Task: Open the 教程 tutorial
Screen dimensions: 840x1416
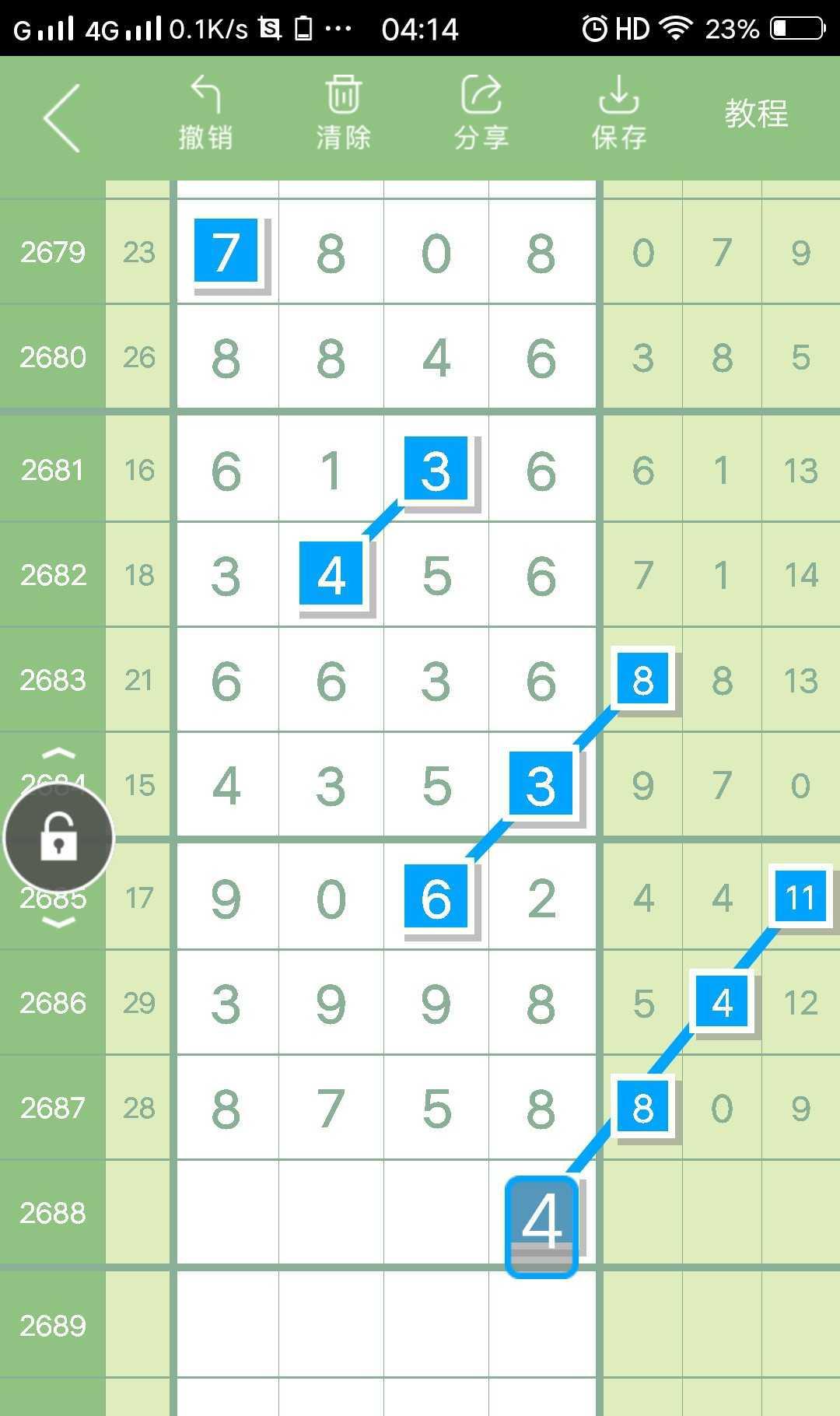Action: tap(756, 114)
